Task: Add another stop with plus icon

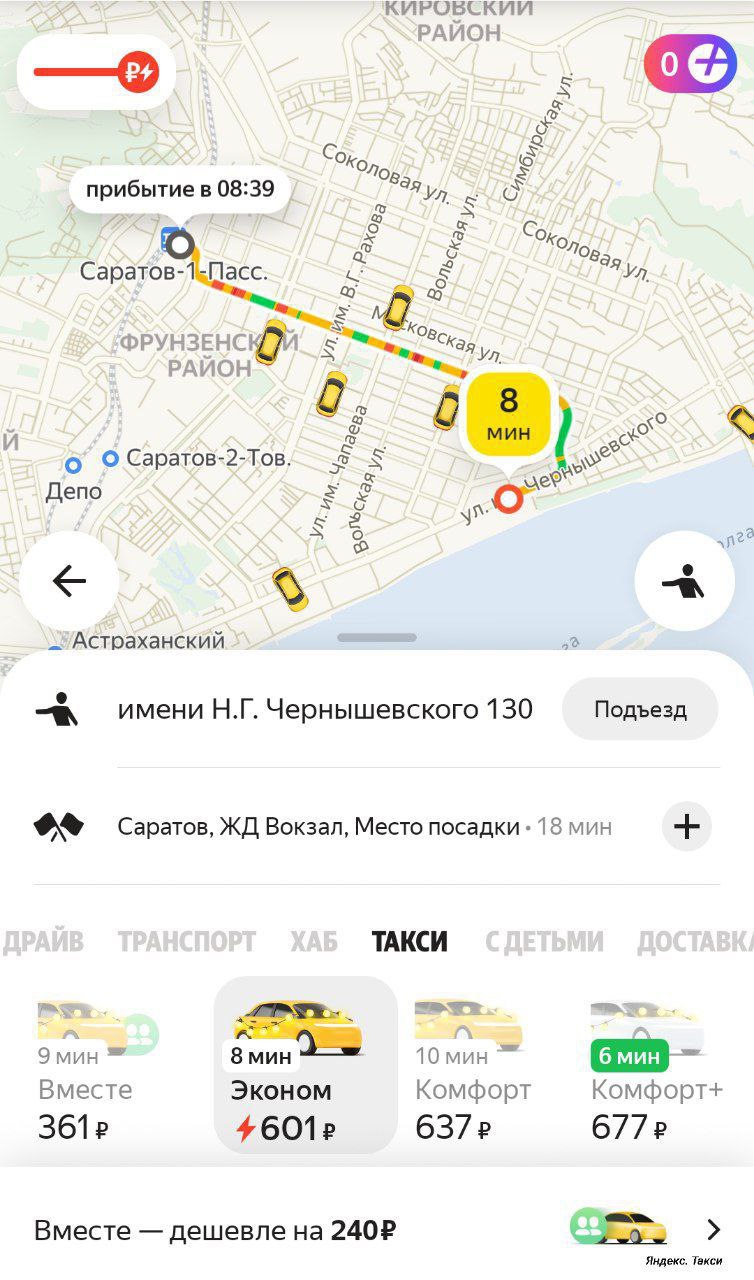Action: [x=687, y=827]
